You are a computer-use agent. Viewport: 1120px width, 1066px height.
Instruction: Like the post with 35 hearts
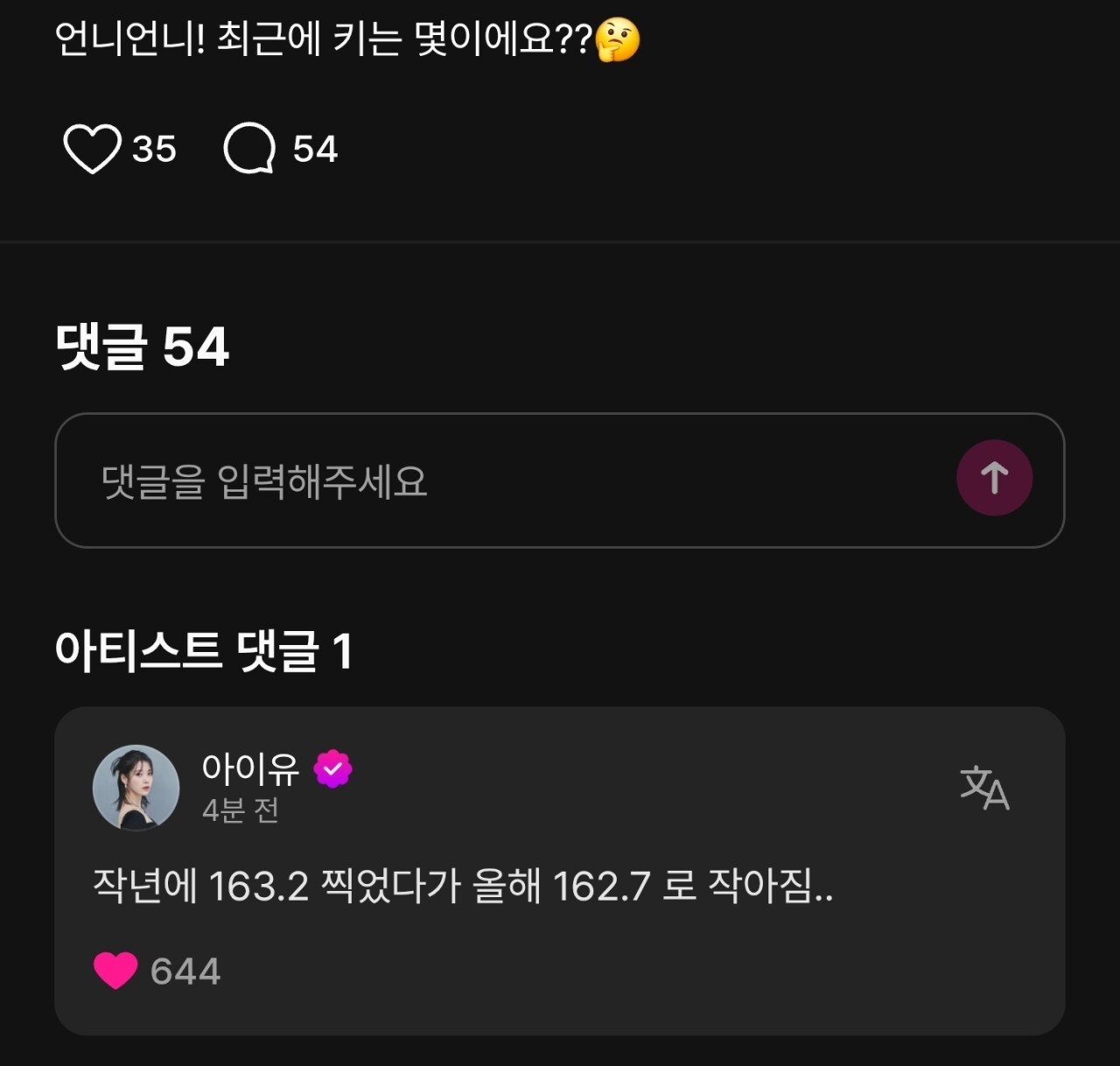[x=92, y=149]
